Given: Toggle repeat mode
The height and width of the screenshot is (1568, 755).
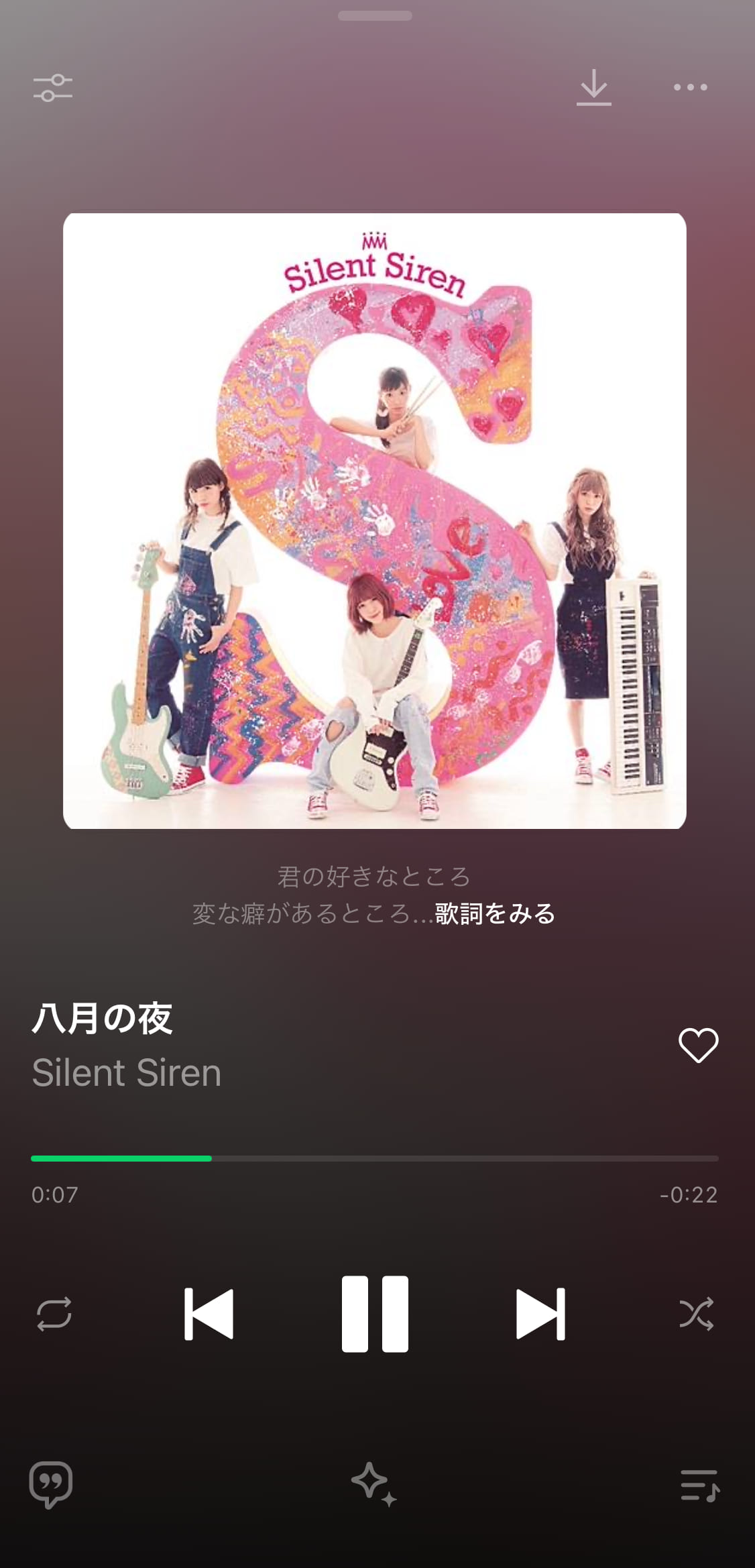Looking at the screenshot, I should (x=54, y=1314).
